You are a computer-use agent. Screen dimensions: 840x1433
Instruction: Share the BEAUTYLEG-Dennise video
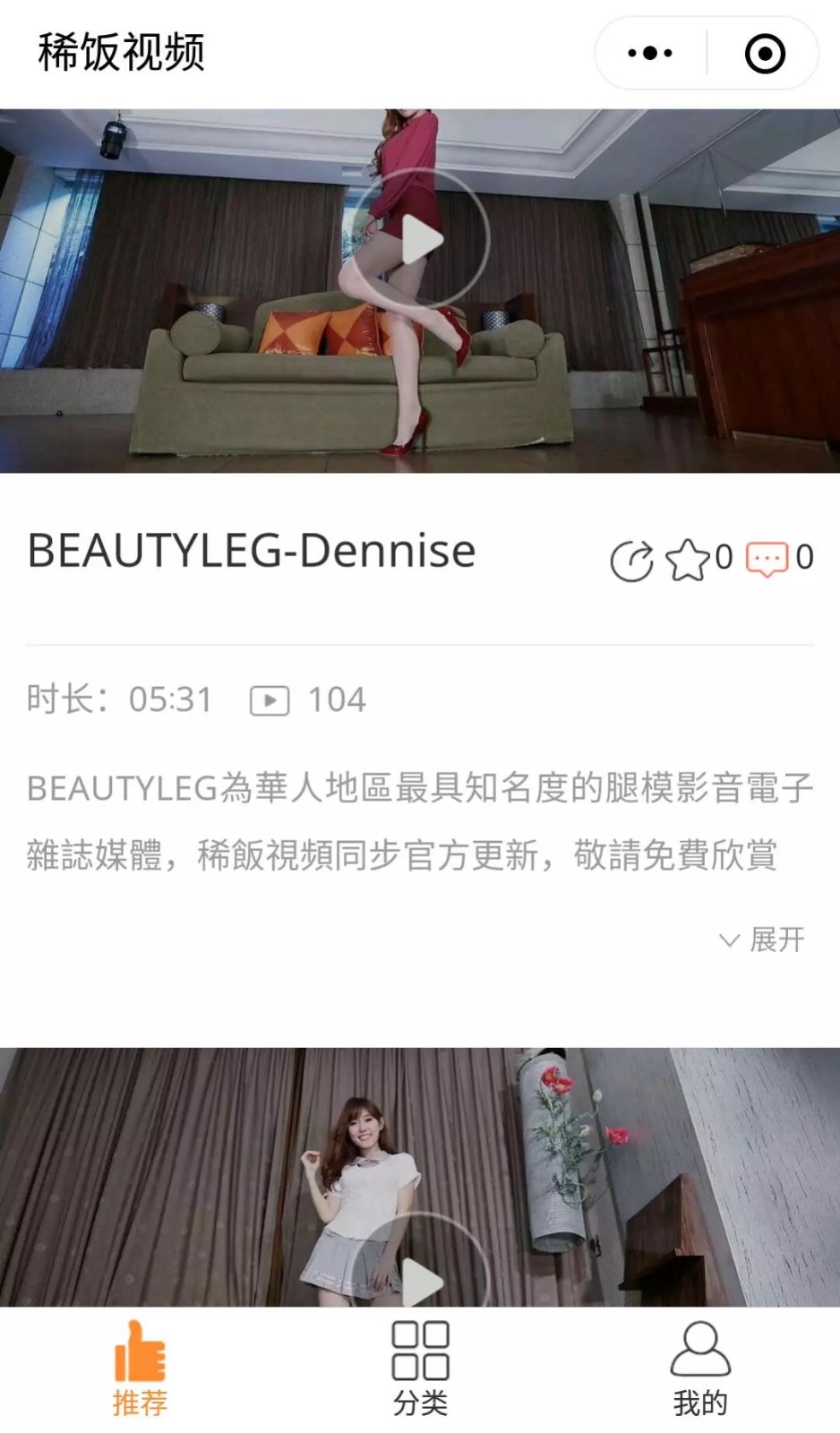pos(631,562)
